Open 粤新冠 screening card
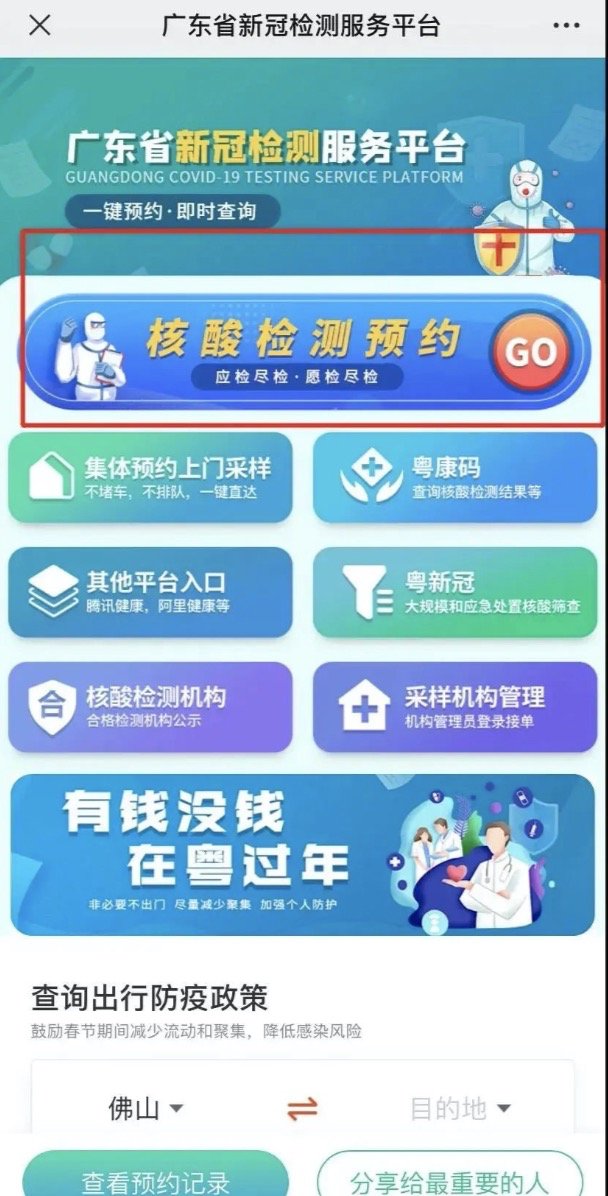The width and height of the screenshot is (608, 1196). [x=455, y=592]
